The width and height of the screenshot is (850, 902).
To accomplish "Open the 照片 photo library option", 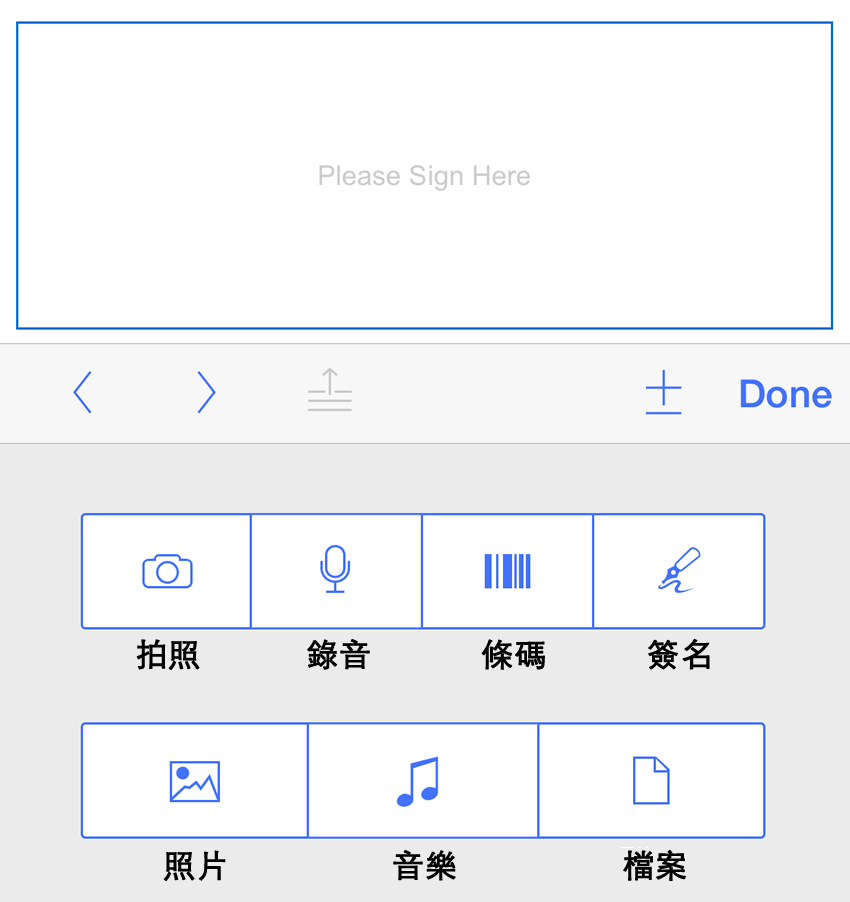I will (194, 866).
